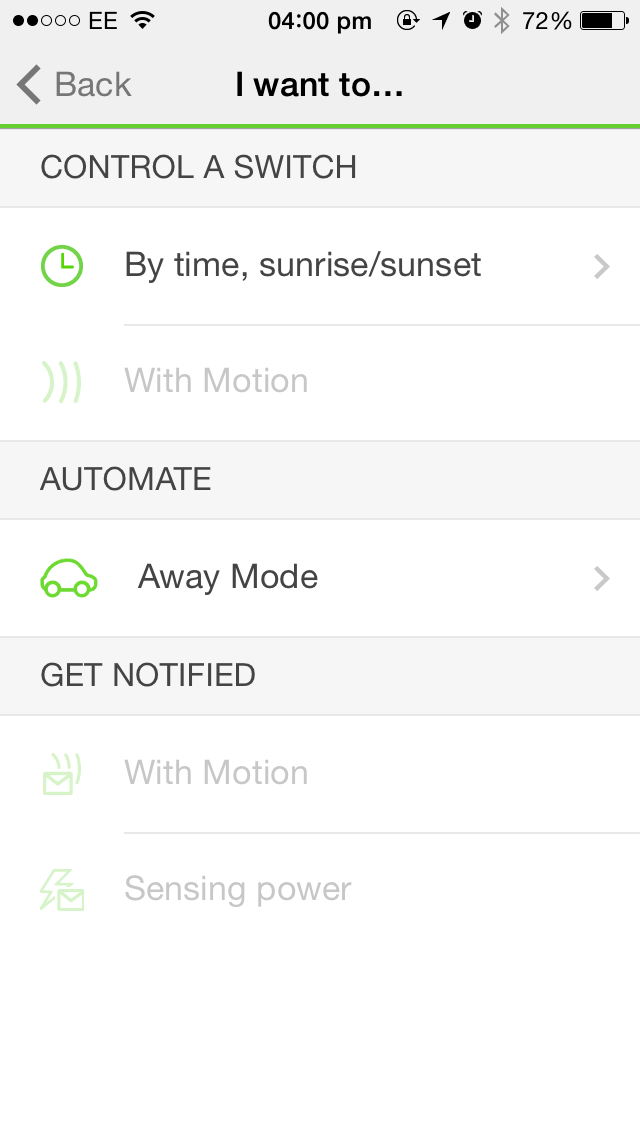Open By time, sunrise/sunset rule

(x=320, y=266)
